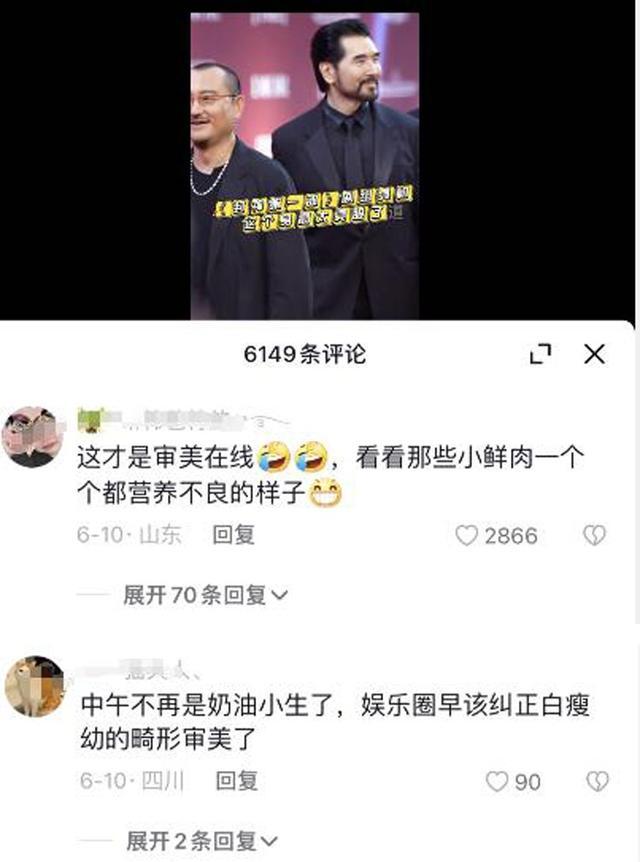Close the comments panel
The image size is (640, 862).
click(595, 354)
